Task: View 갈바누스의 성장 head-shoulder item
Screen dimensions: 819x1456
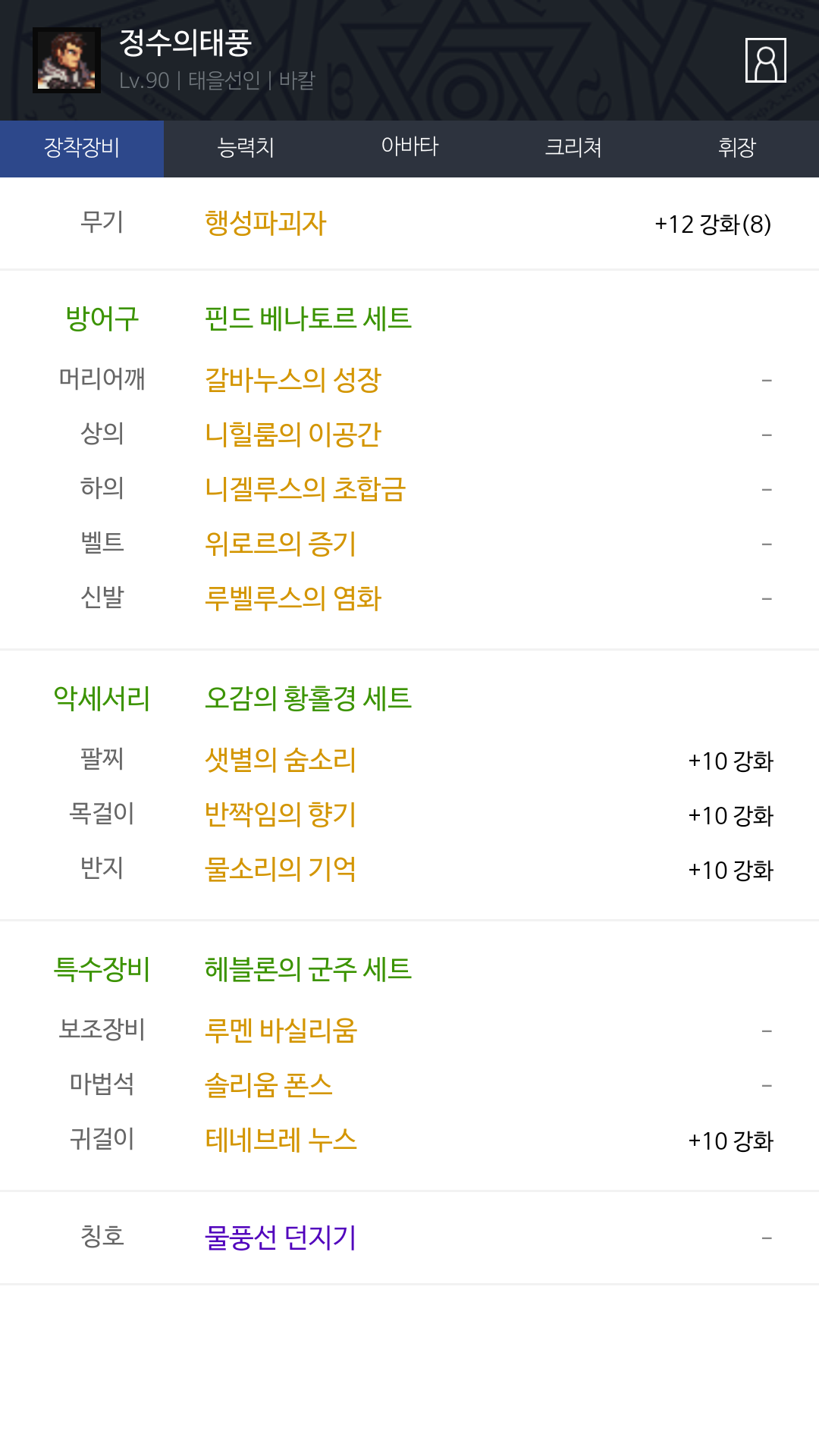Action: click(x=293, y=380)
